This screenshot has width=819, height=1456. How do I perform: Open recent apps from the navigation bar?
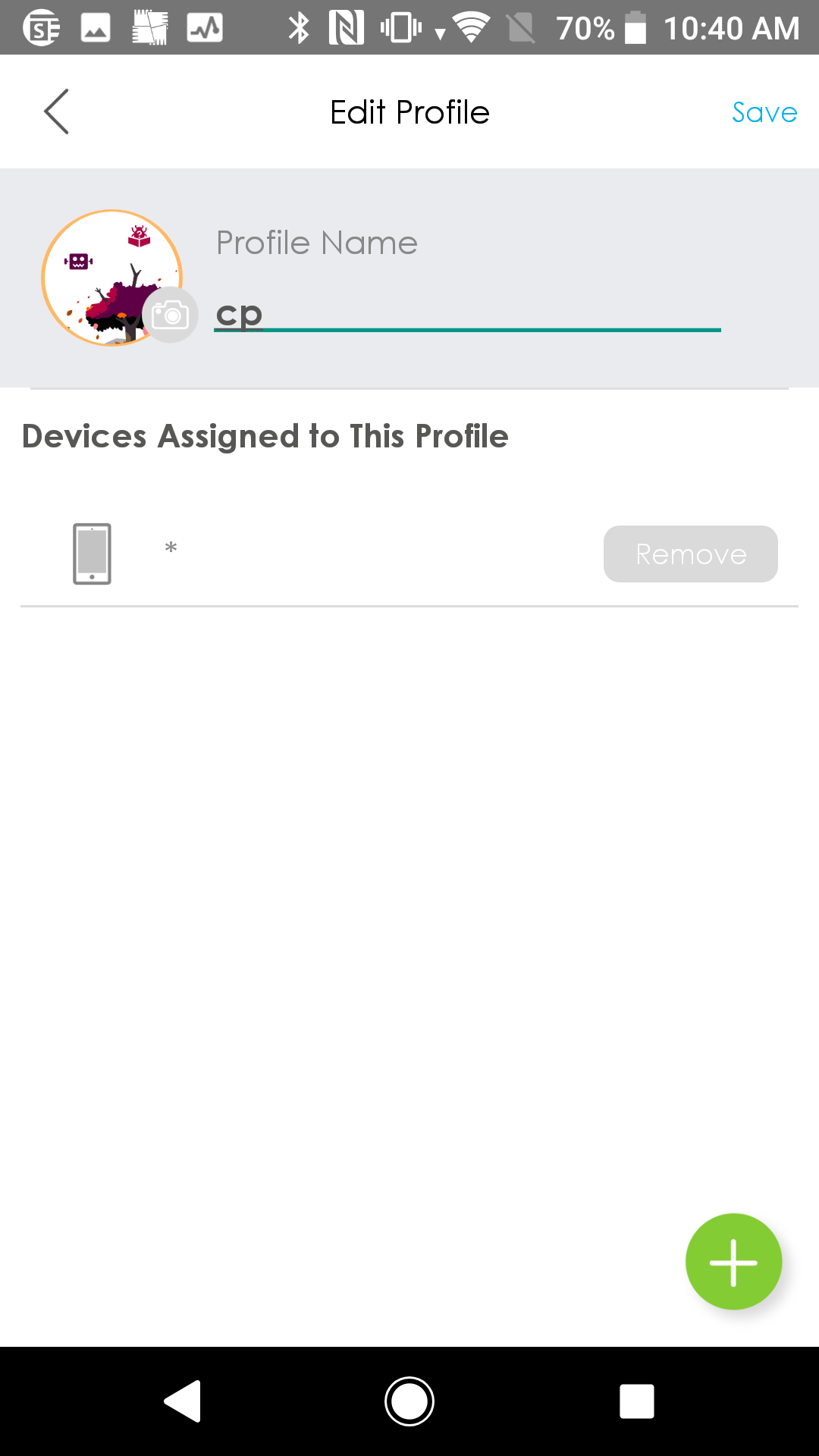coord(636,1401)
